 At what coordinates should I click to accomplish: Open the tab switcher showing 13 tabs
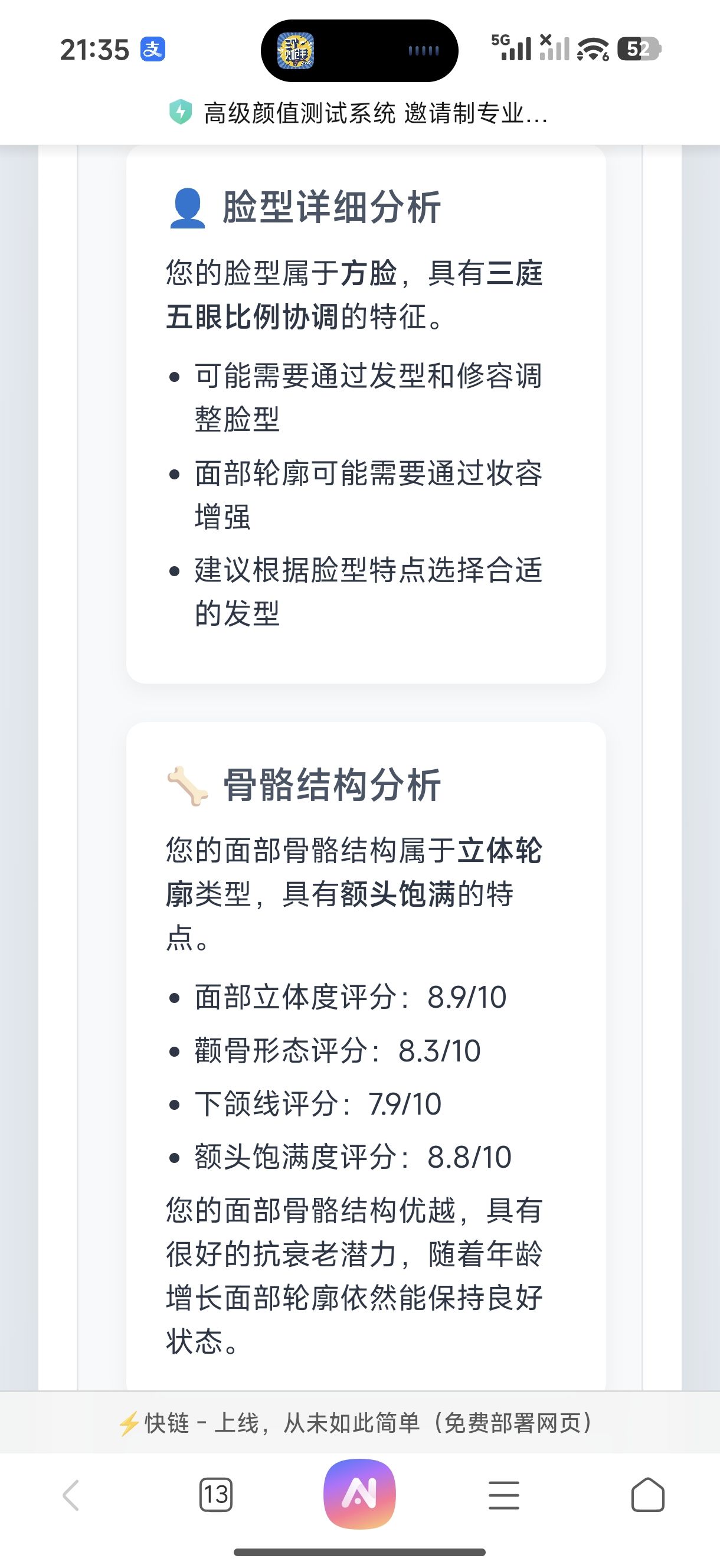[x=215, y=1495]
